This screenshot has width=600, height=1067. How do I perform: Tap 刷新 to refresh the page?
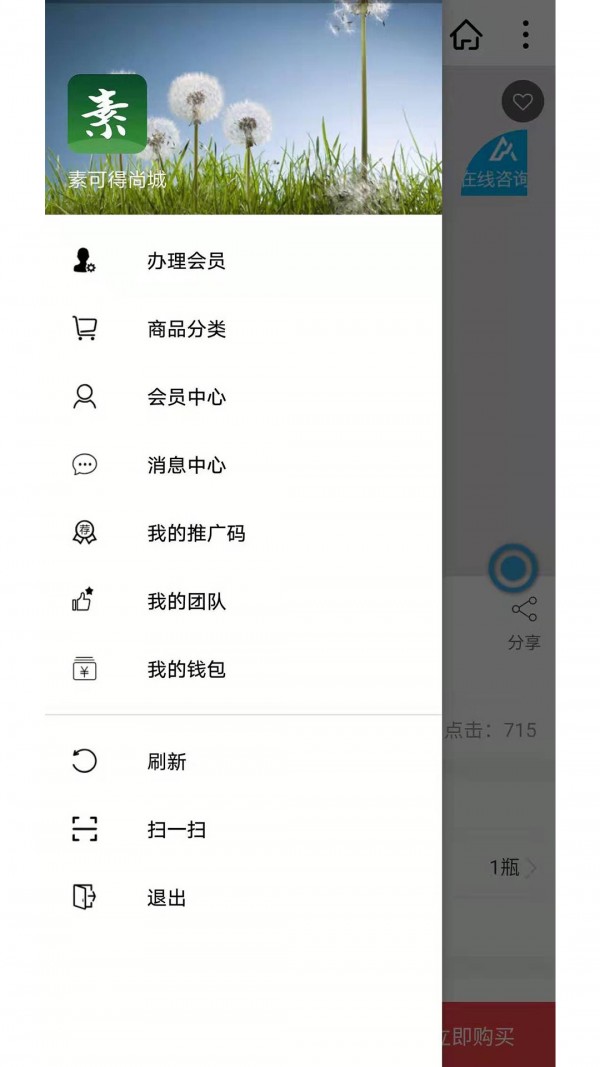(243, 761)
